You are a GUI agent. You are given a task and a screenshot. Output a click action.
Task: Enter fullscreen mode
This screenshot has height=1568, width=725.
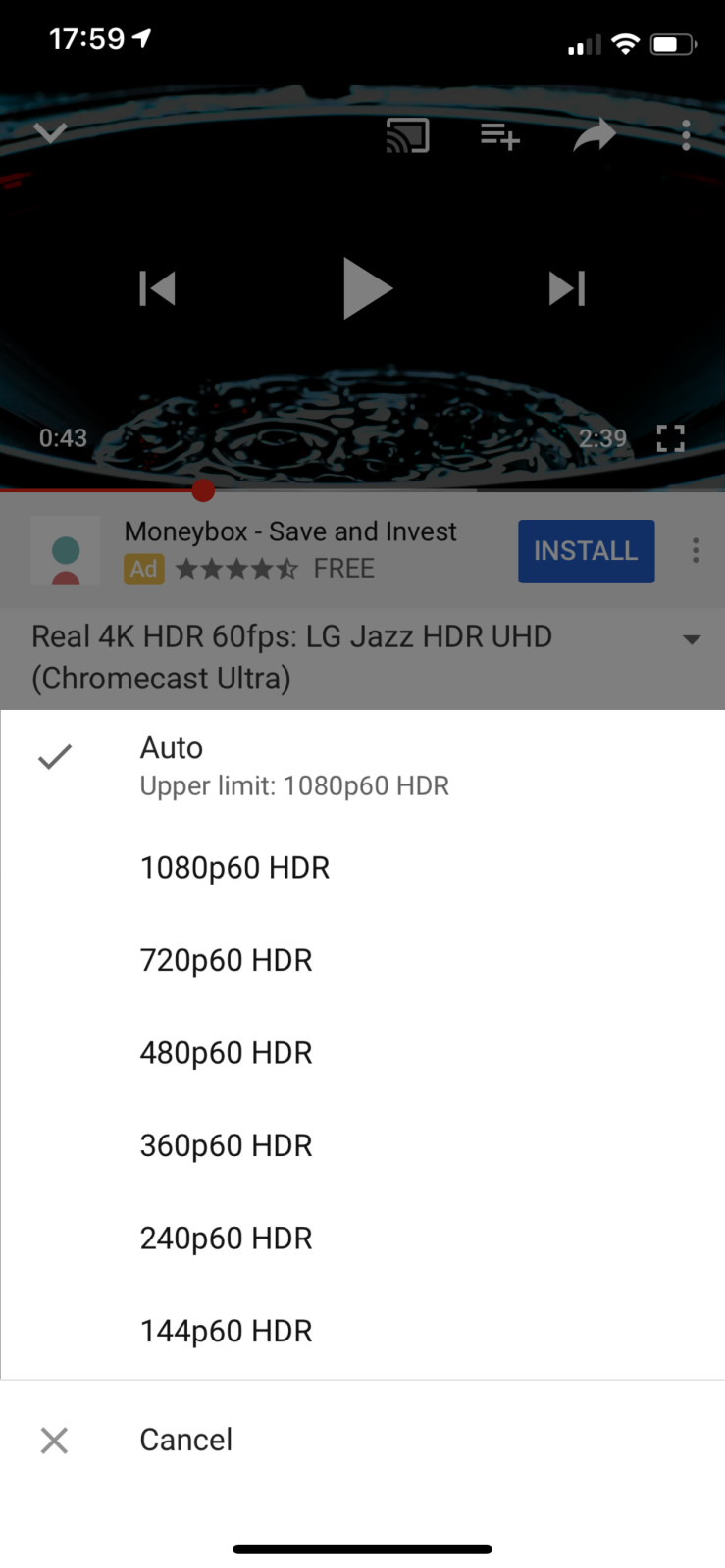click(x=670, y=438)
